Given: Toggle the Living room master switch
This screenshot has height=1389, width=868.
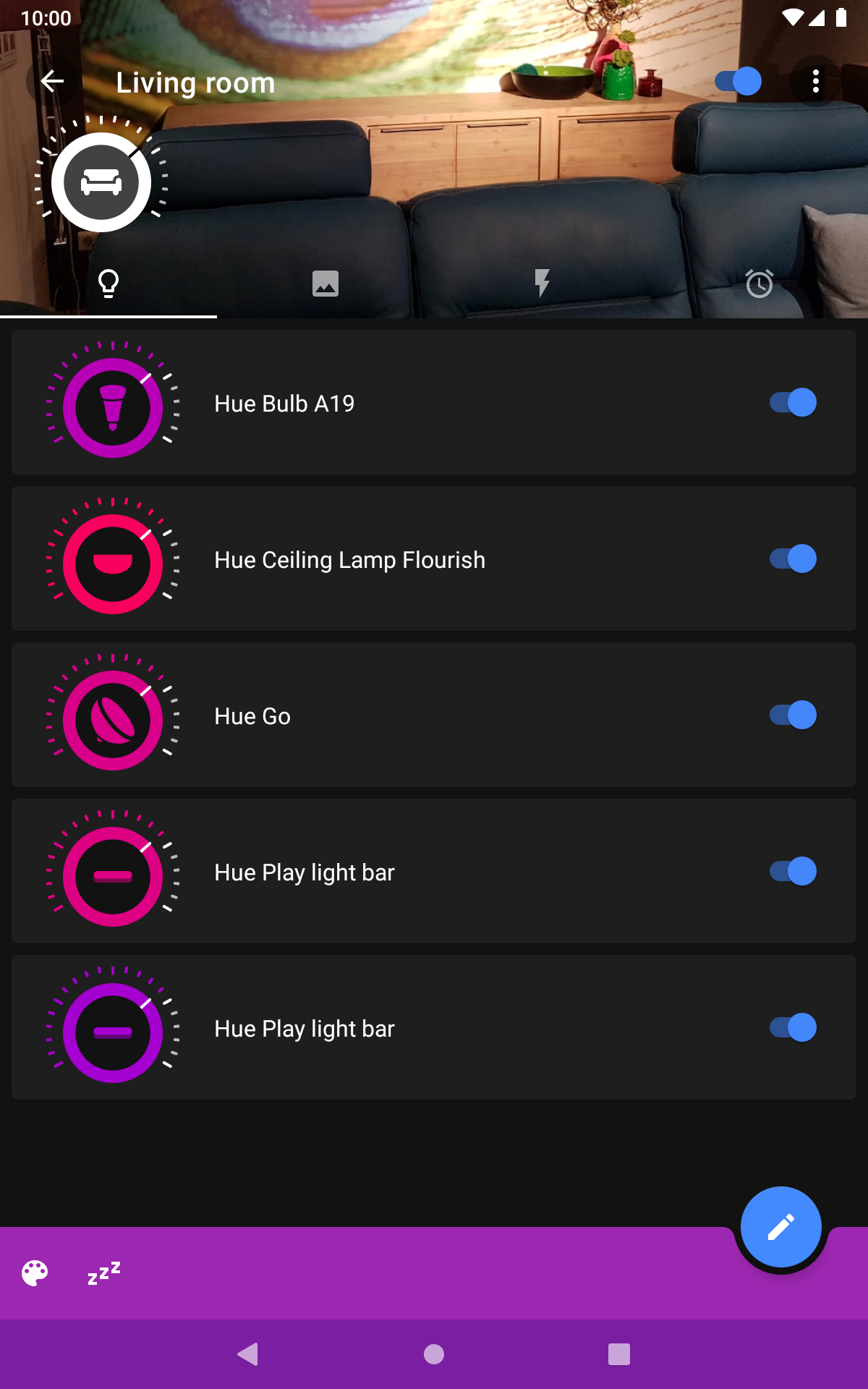Looking at the screenshot, I should (738, 82).
